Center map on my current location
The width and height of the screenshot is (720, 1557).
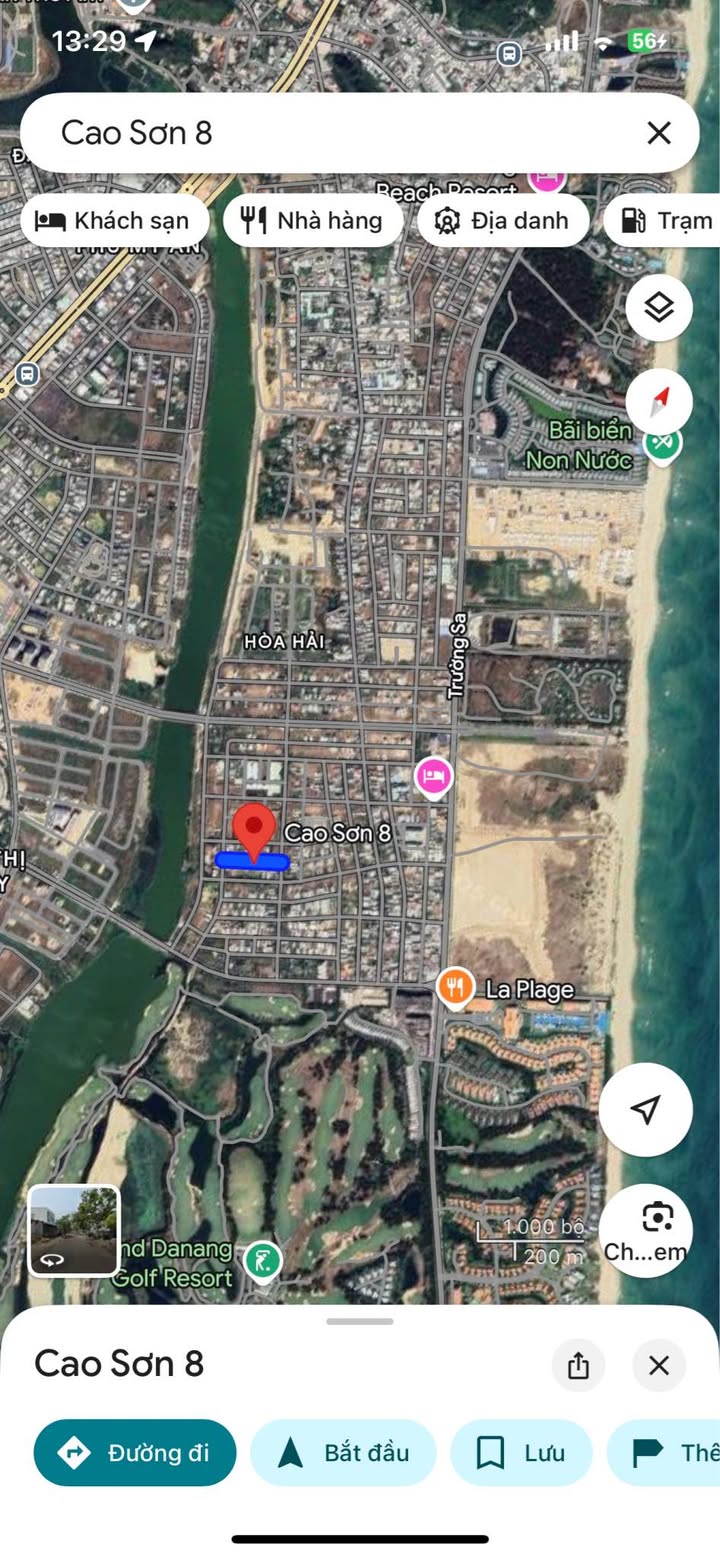pyautogui.click(x=646, y=1109)
